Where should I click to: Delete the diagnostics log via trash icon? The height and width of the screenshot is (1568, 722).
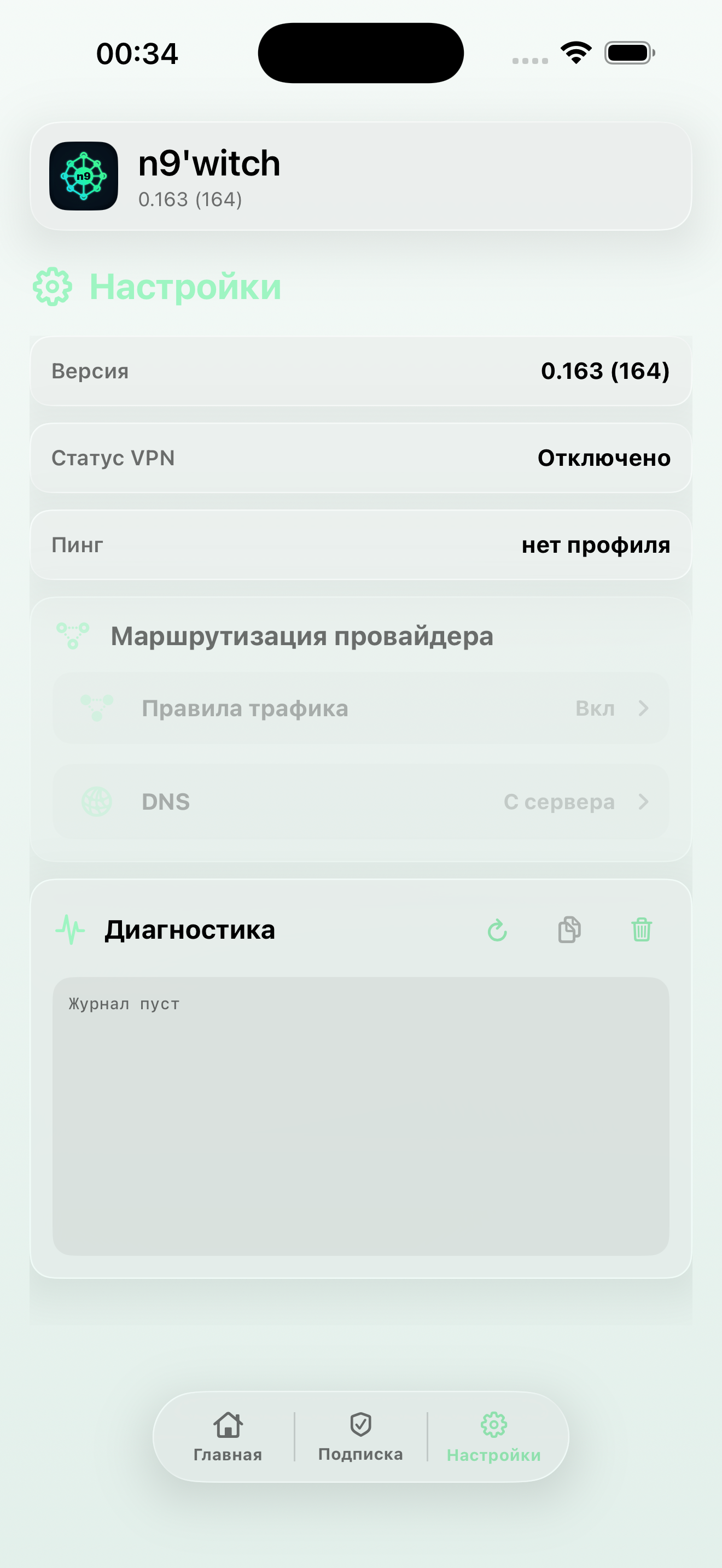coord(642,929)
